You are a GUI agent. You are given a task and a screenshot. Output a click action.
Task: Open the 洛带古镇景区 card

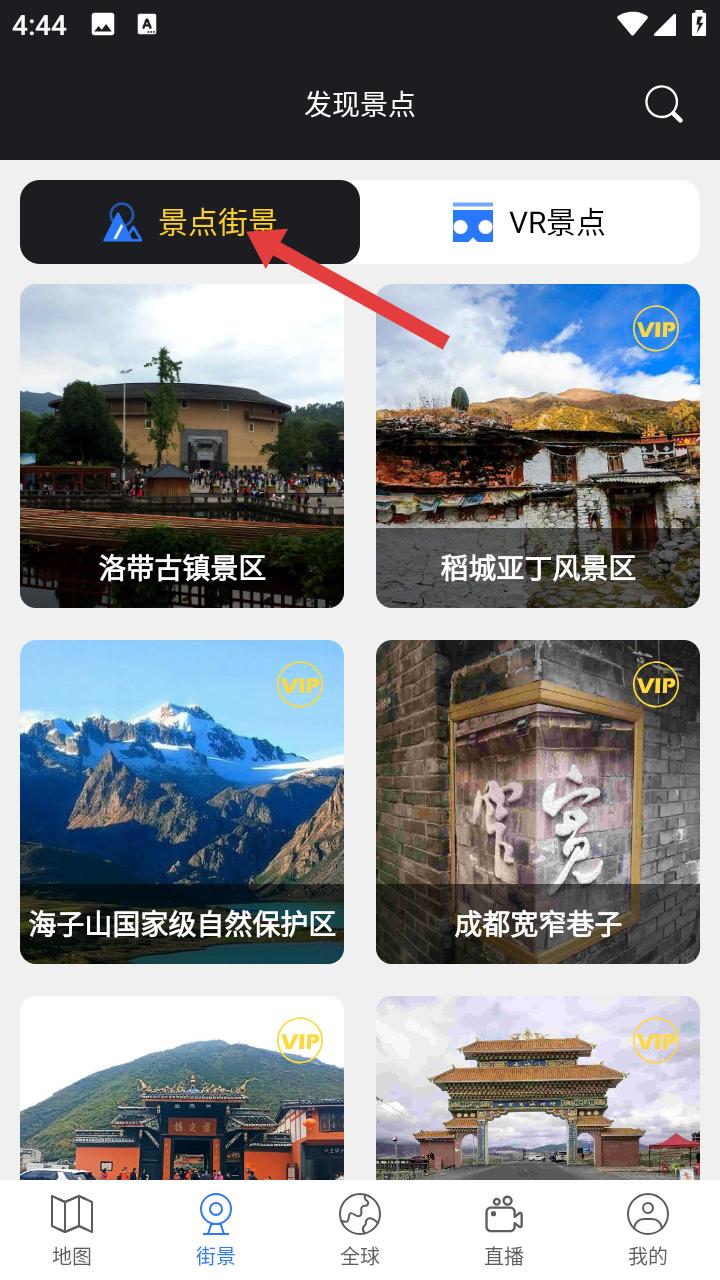pos(182,446)
